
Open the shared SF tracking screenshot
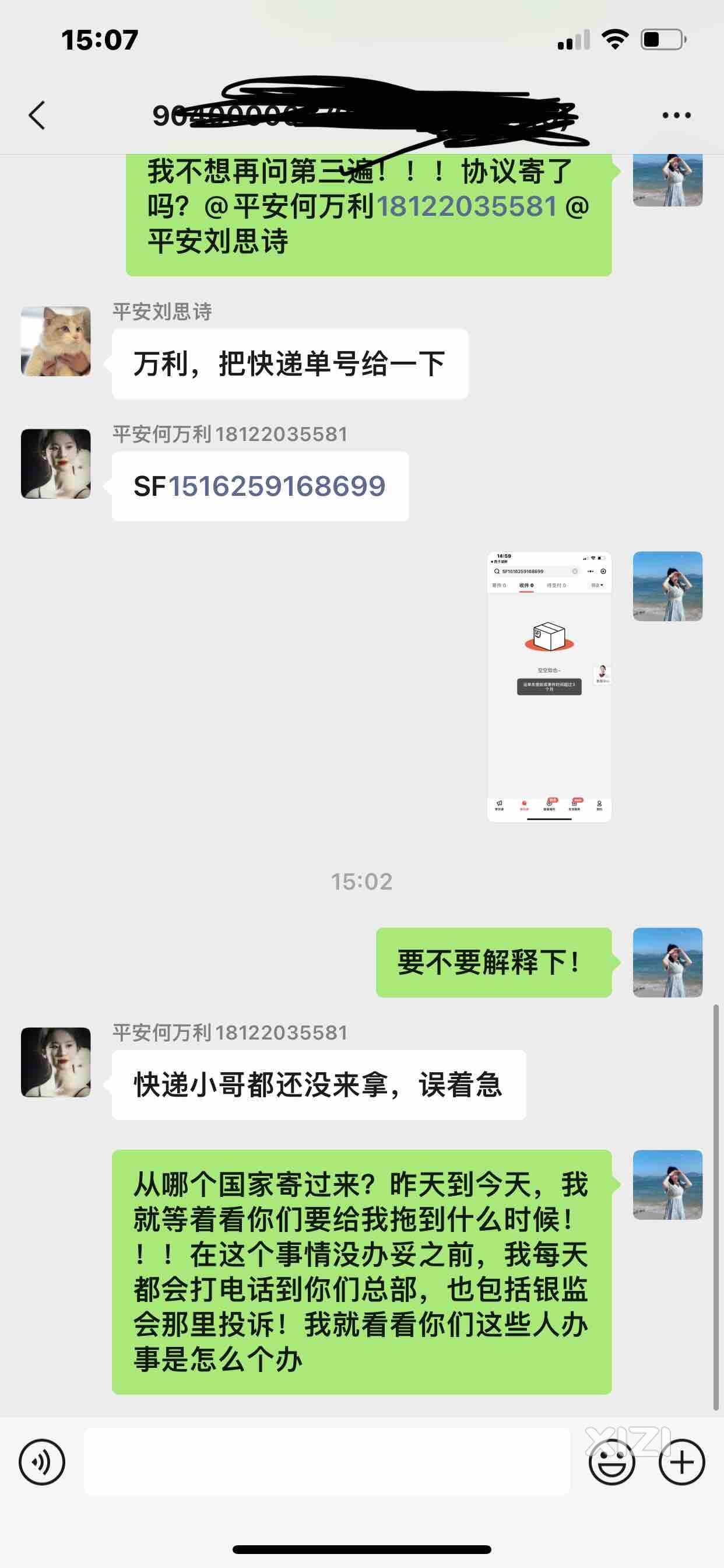pyautogui.click(x=549, y=687)
